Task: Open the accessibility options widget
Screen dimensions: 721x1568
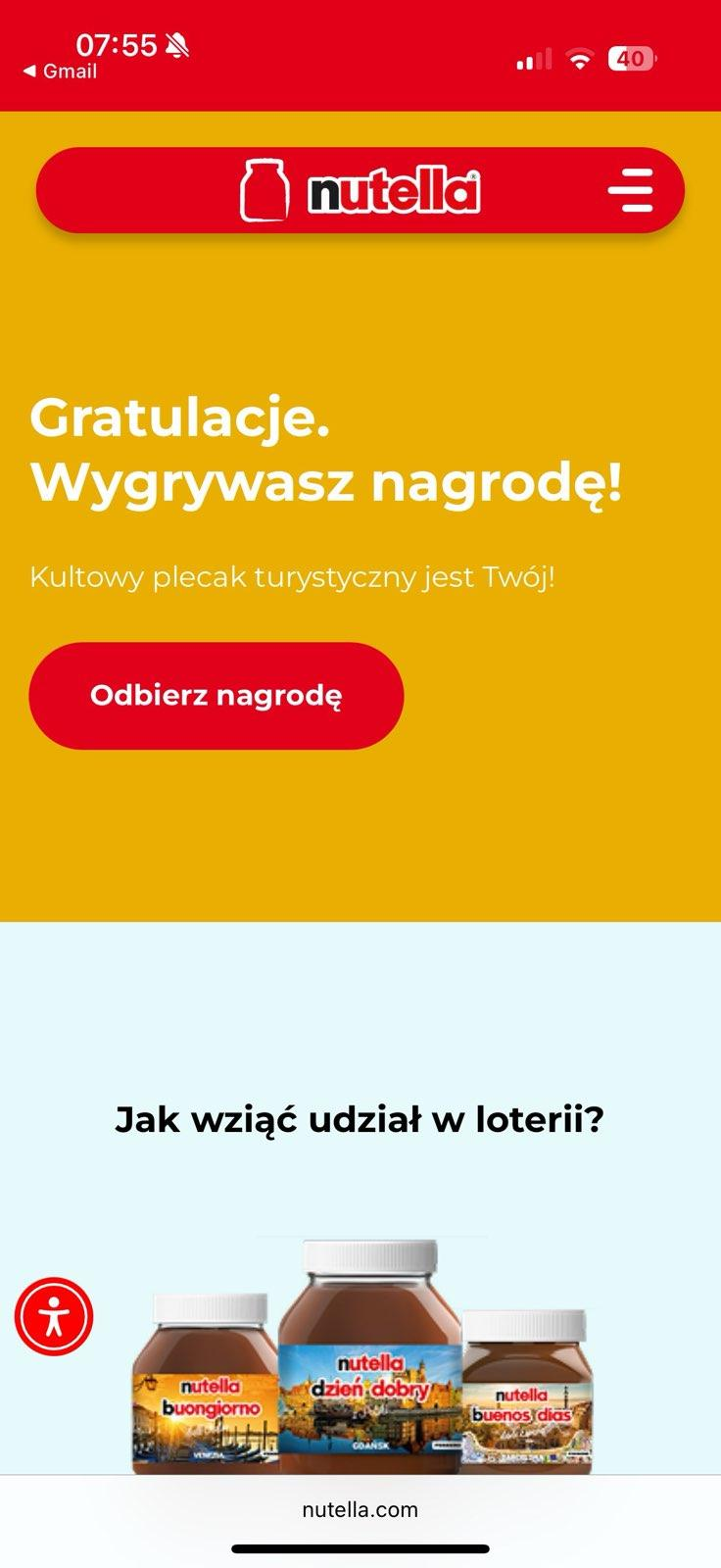Action: tap(54, 1317)
